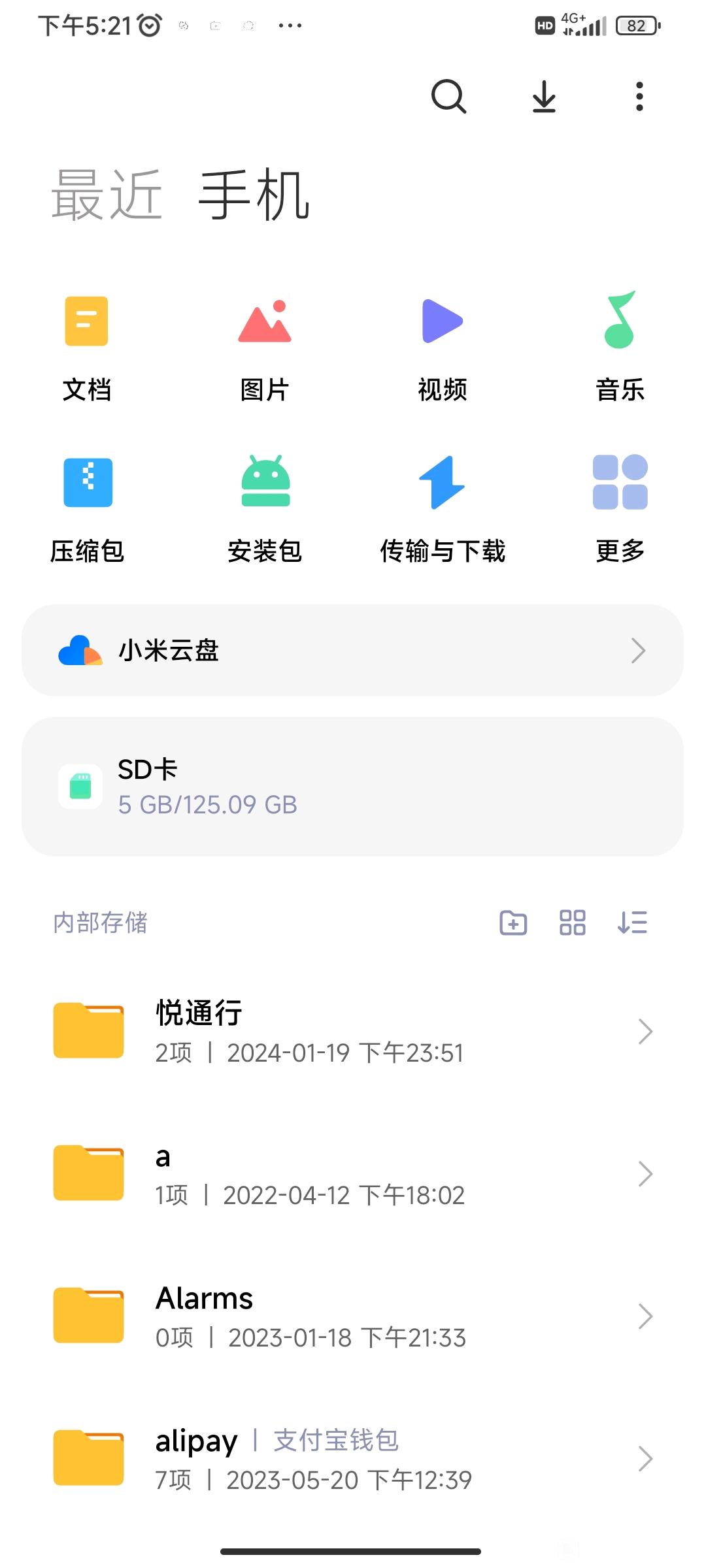Open 小米云盘
Image resolution: width=706 pixels, height=1568 pixels.
click(x=353, y=651)
